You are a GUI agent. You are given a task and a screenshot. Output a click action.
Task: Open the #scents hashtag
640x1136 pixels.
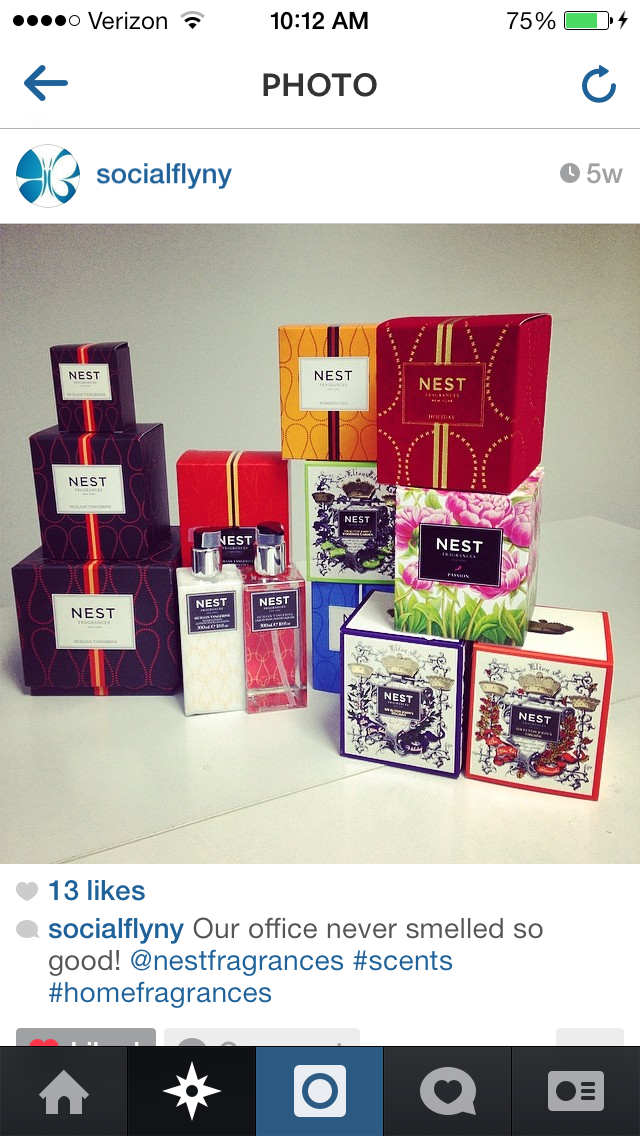click(x=402, y=961)
